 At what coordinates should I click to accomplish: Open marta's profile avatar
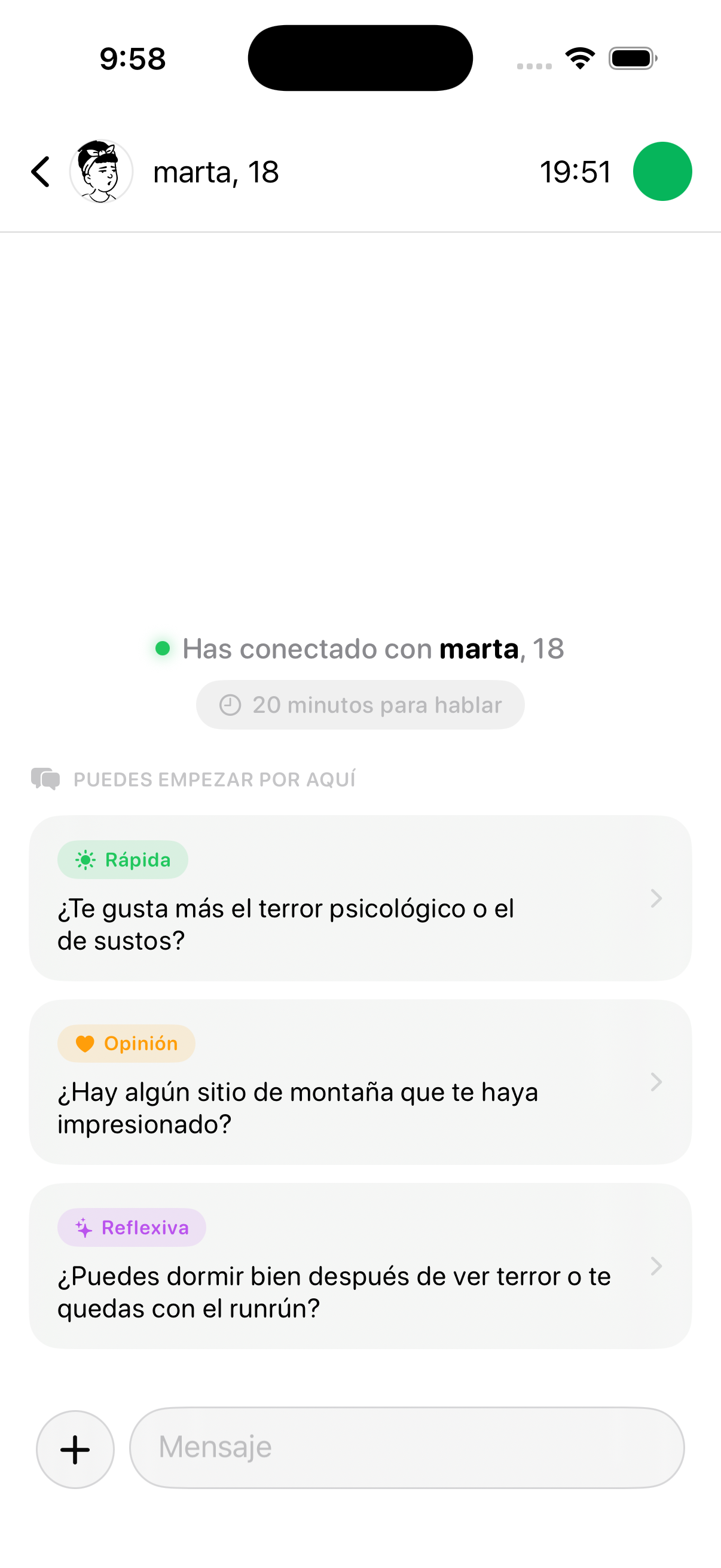101,171
